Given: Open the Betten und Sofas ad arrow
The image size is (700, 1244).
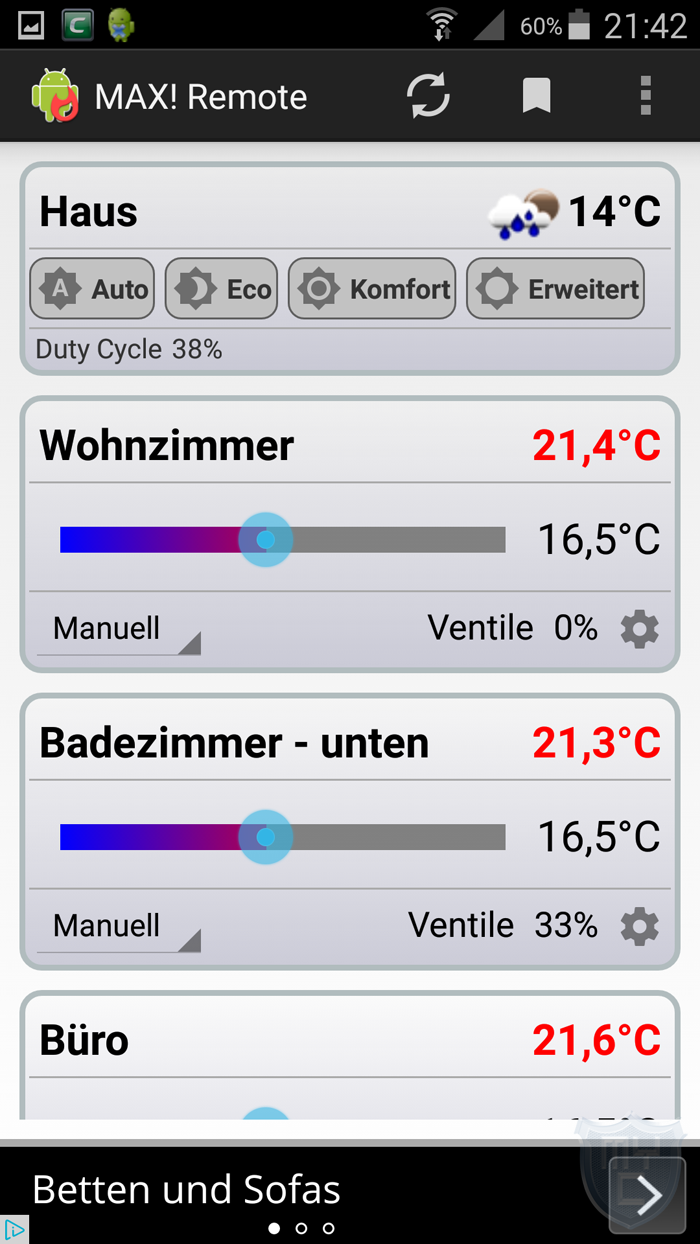Looking at the screenshot, I should tap(648, 1195).
